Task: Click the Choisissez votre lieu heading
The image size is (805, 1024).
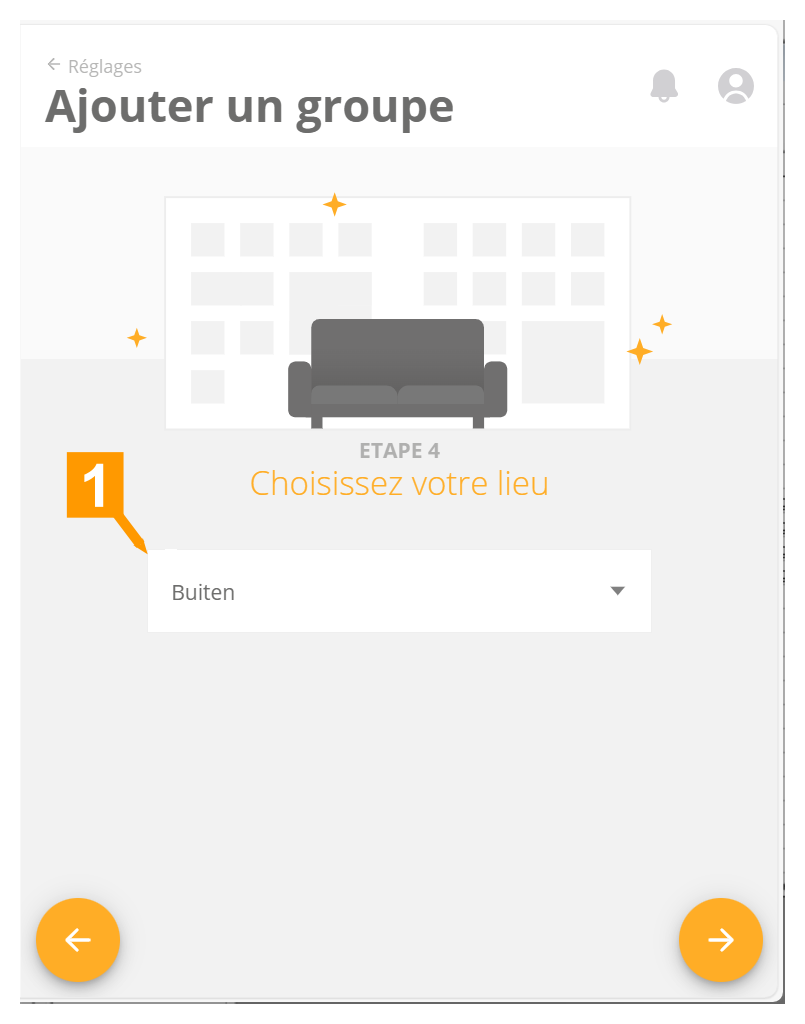Action: click(399, 483)
